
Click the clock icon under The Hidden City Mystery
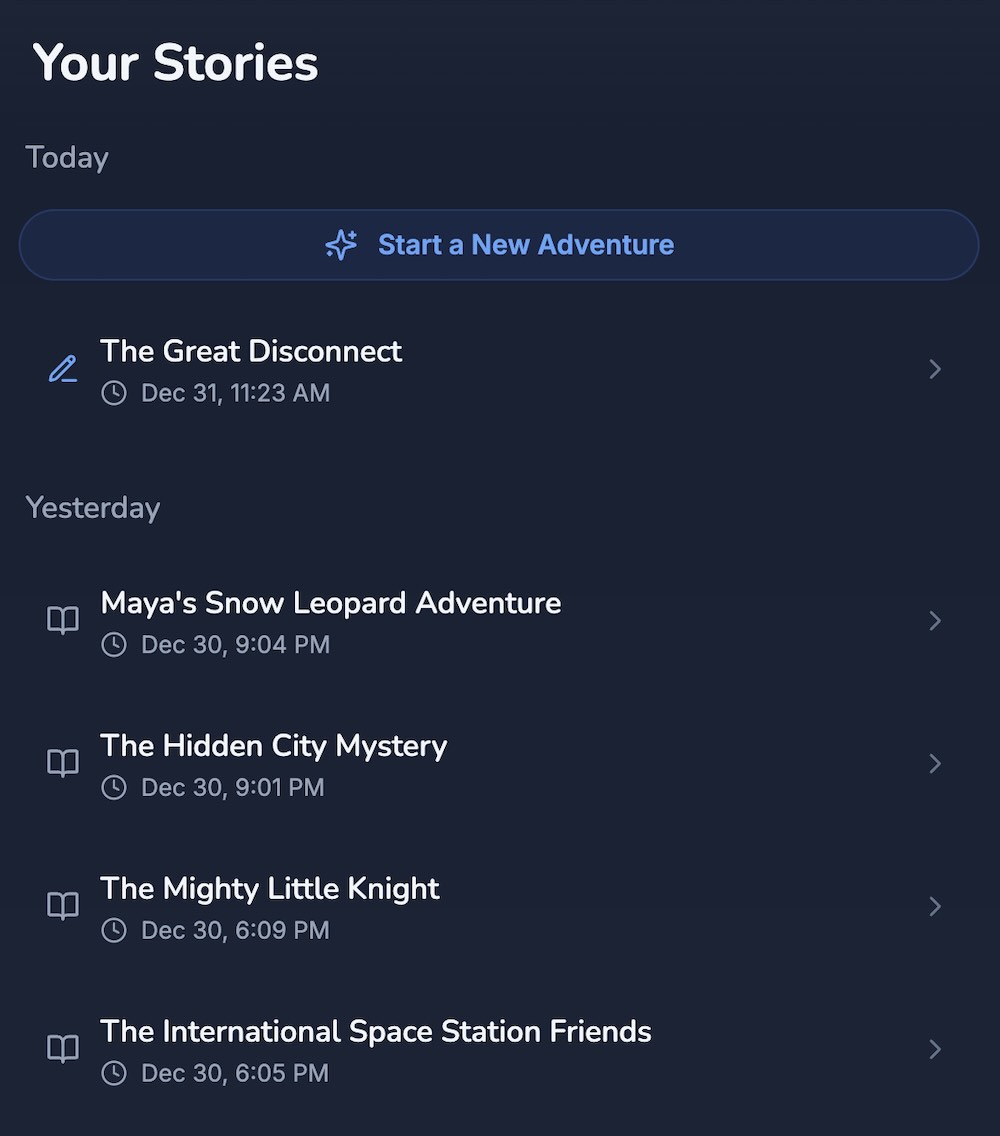(x=113, y=788)
